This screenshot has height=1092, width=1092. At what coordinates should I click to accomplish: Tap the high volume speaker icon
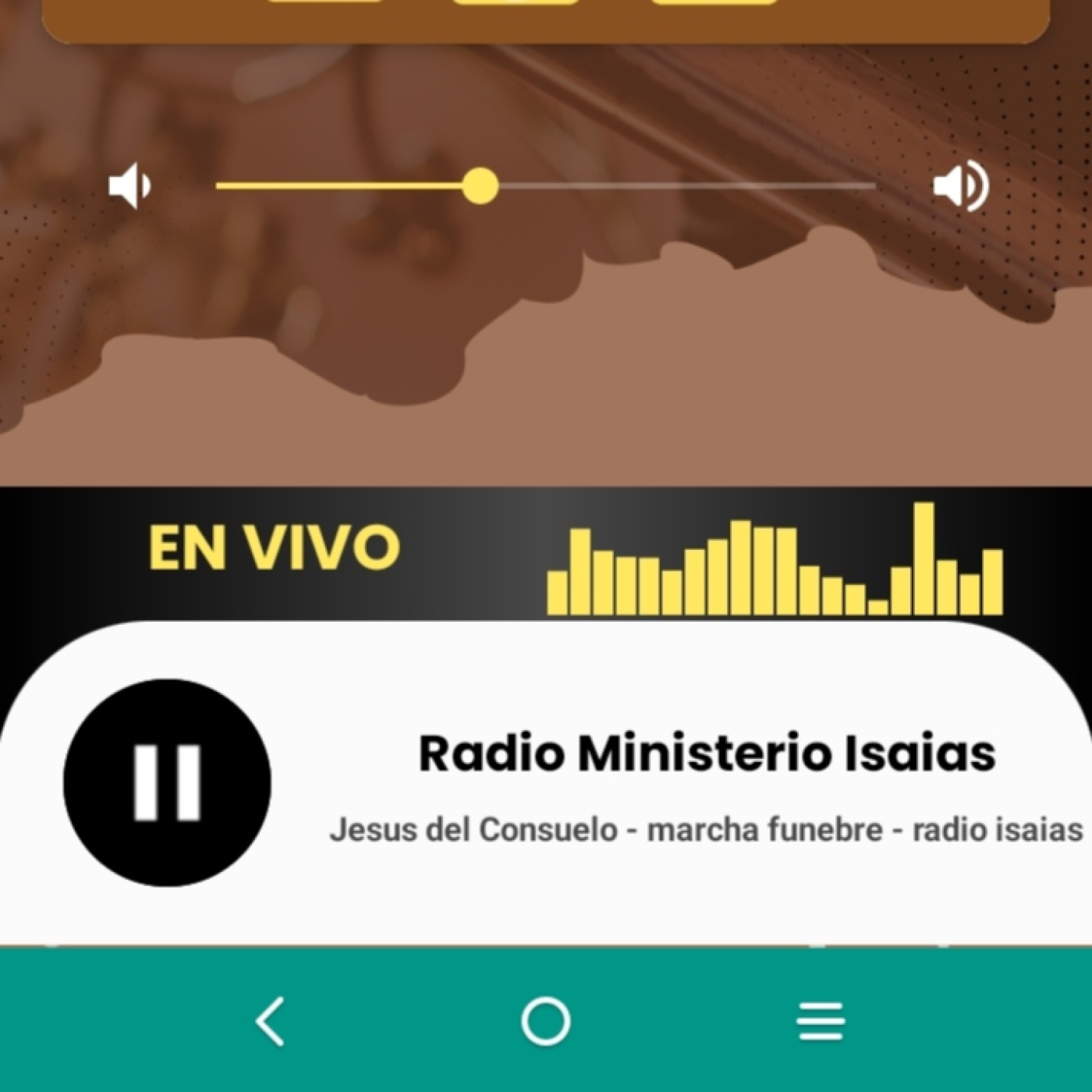pyautogui.click(x=961, y=186)
